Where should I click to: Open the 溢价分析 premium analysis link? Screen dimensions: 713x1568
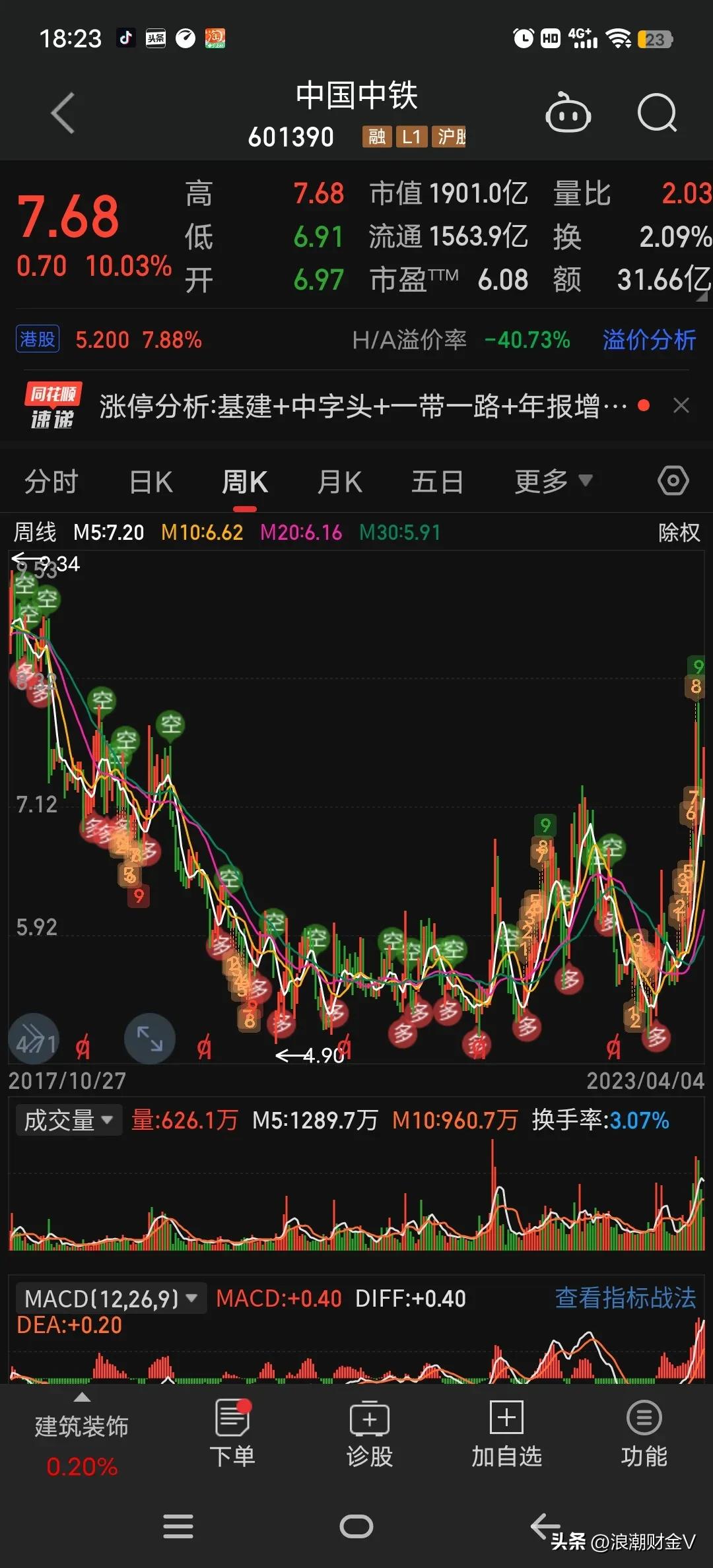tap(648, 340)
